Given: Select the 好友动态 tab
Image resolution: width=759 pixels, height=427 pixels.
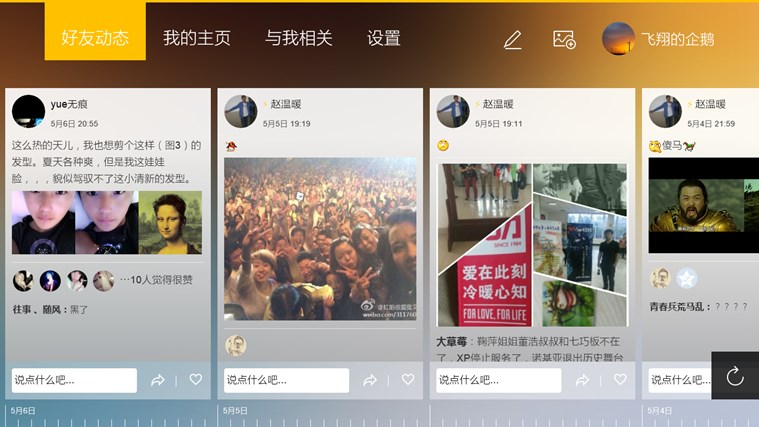Looking at the screenshot, I should (95, 39).
